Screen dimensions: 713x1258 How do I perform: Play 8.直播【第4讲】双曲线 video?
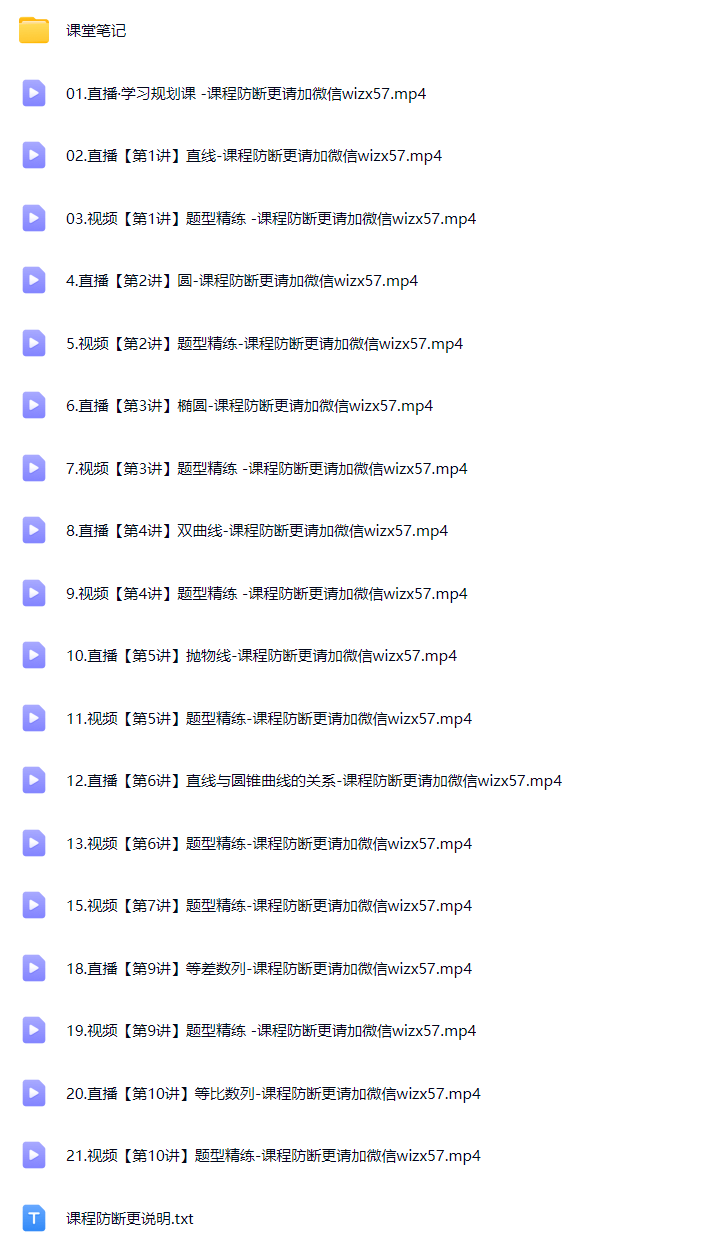point(257,531)
